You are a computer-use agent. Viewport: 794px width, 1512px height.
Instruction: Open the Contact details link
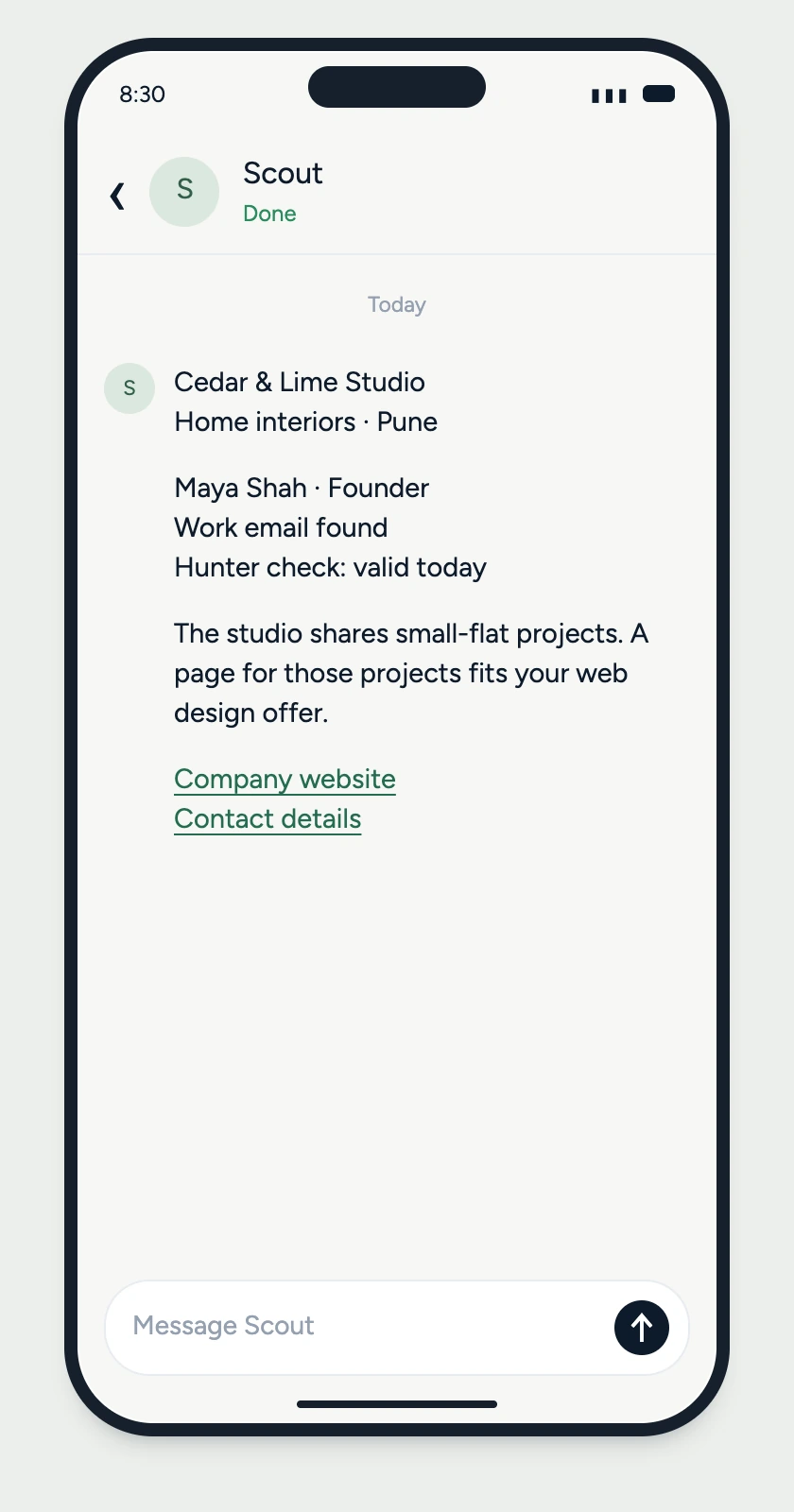coord(268,819)
